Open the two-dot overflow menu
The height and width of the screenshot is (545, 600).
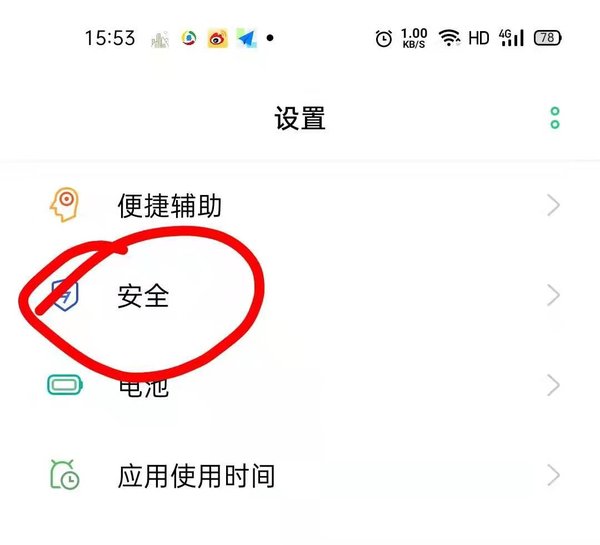pos(555,119)
